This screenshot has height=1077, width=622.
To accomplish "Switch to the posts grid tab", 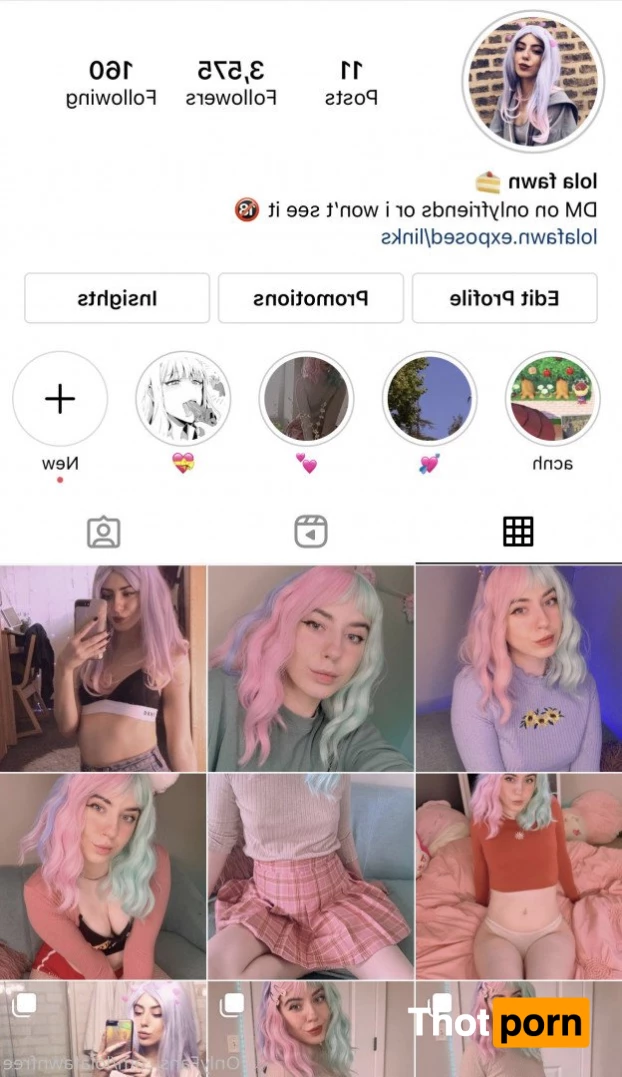I will 518,532.
